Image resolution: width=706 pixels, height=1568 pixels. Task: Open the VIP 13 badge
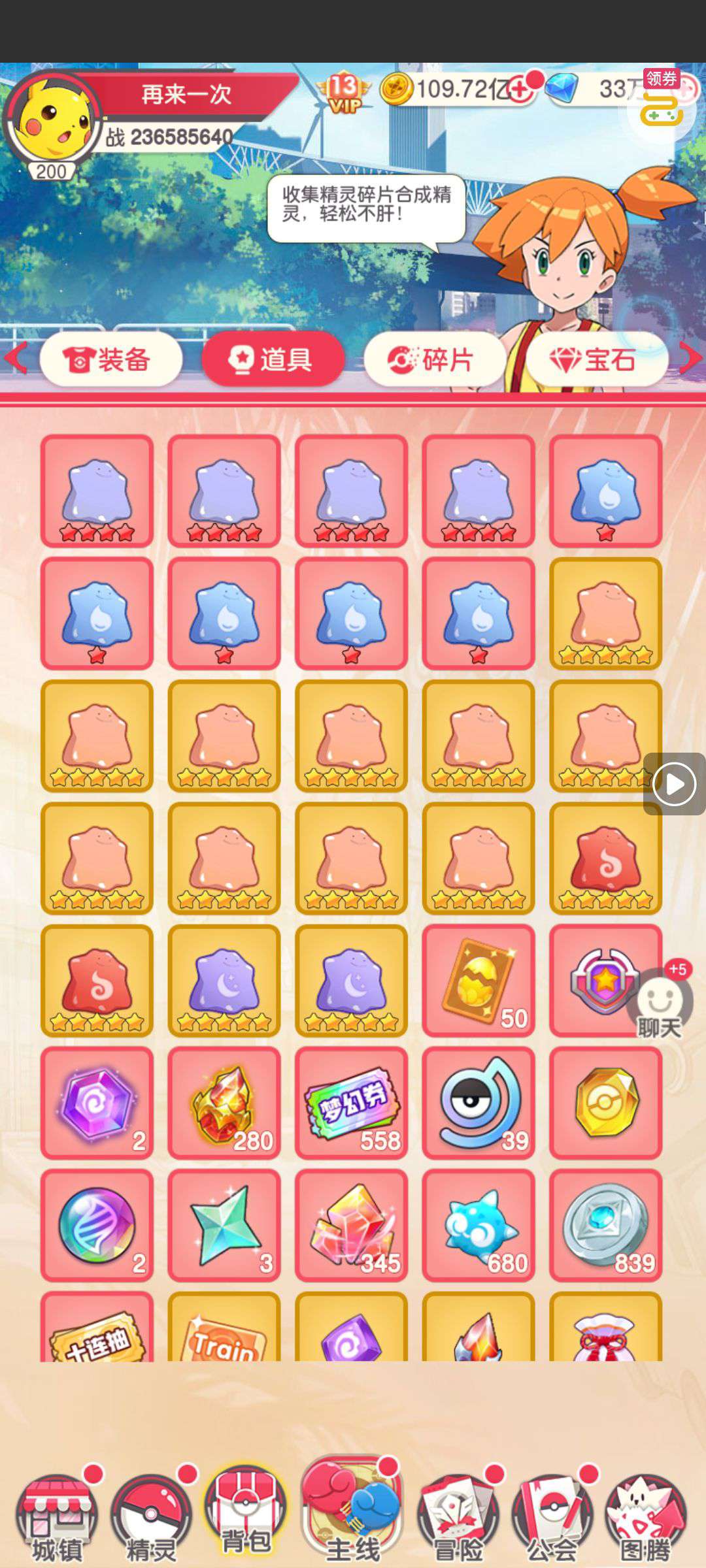tap(343, 91)
